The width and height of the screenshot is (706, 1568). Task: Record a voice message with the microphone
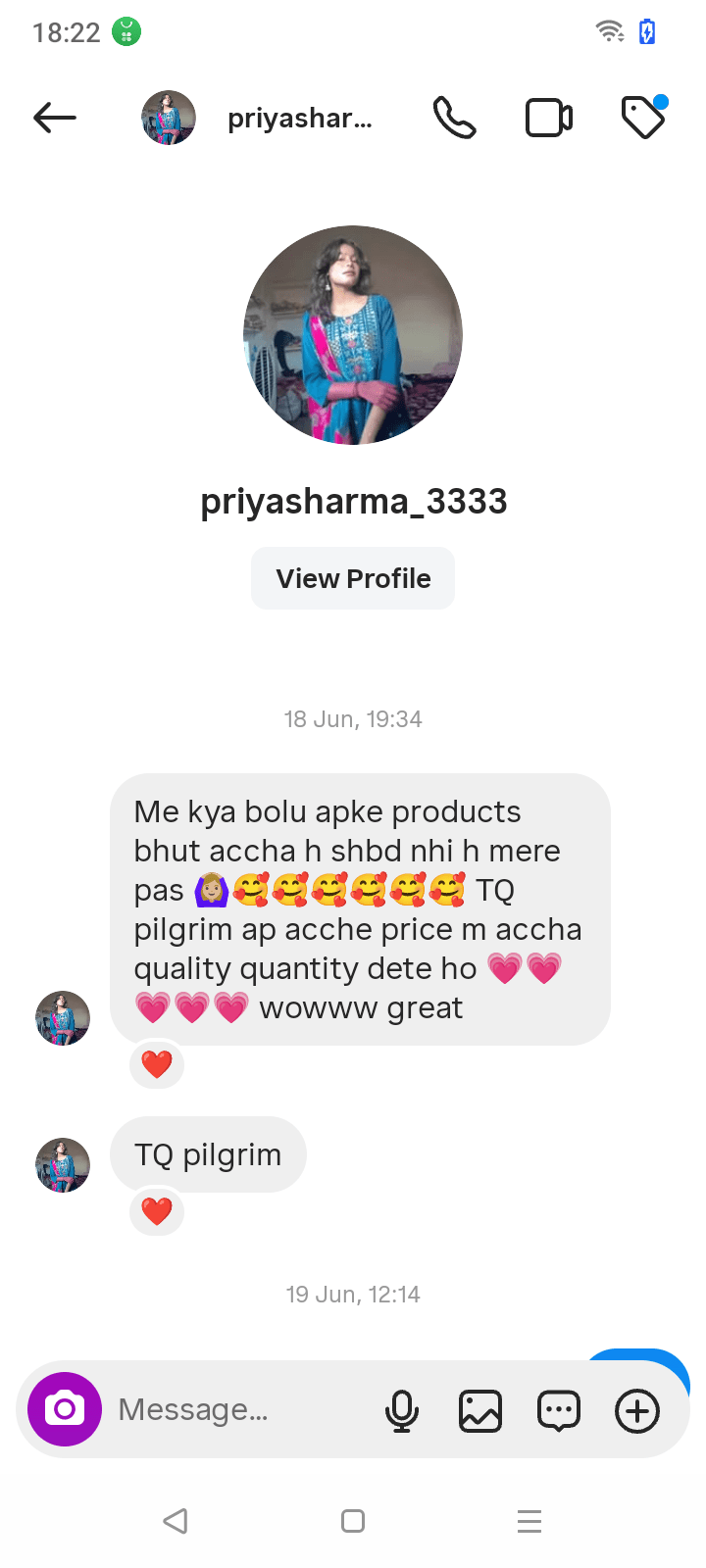coord(402,1411)
